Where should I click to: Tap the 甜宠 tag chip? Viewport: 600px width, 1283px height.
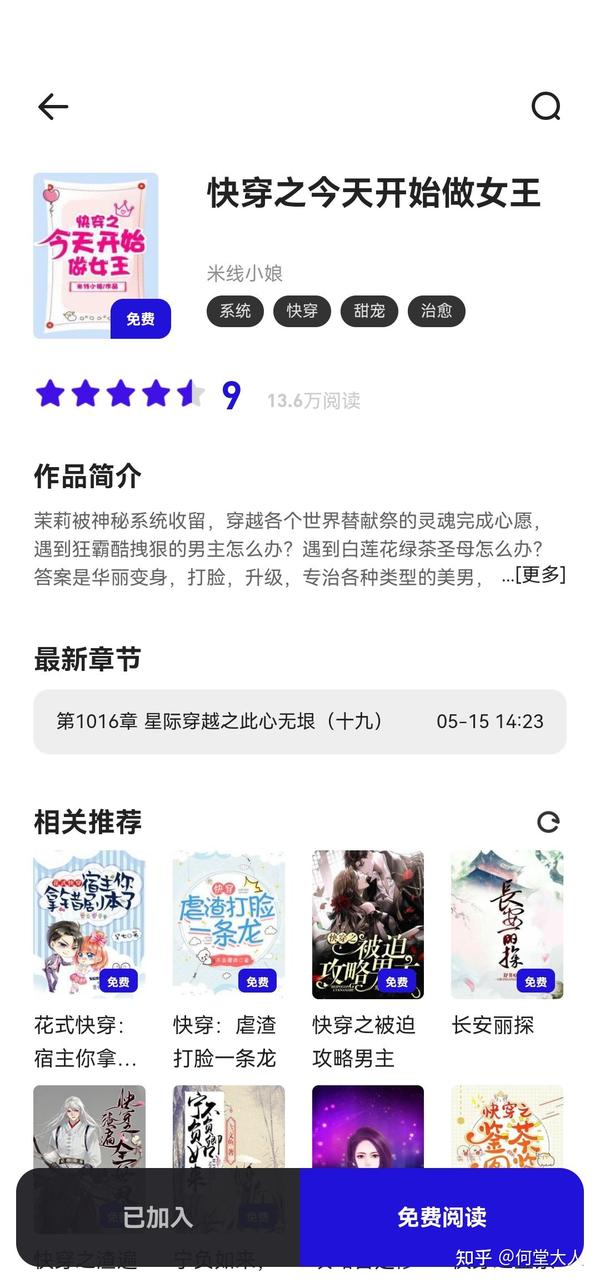coord(369,311)
